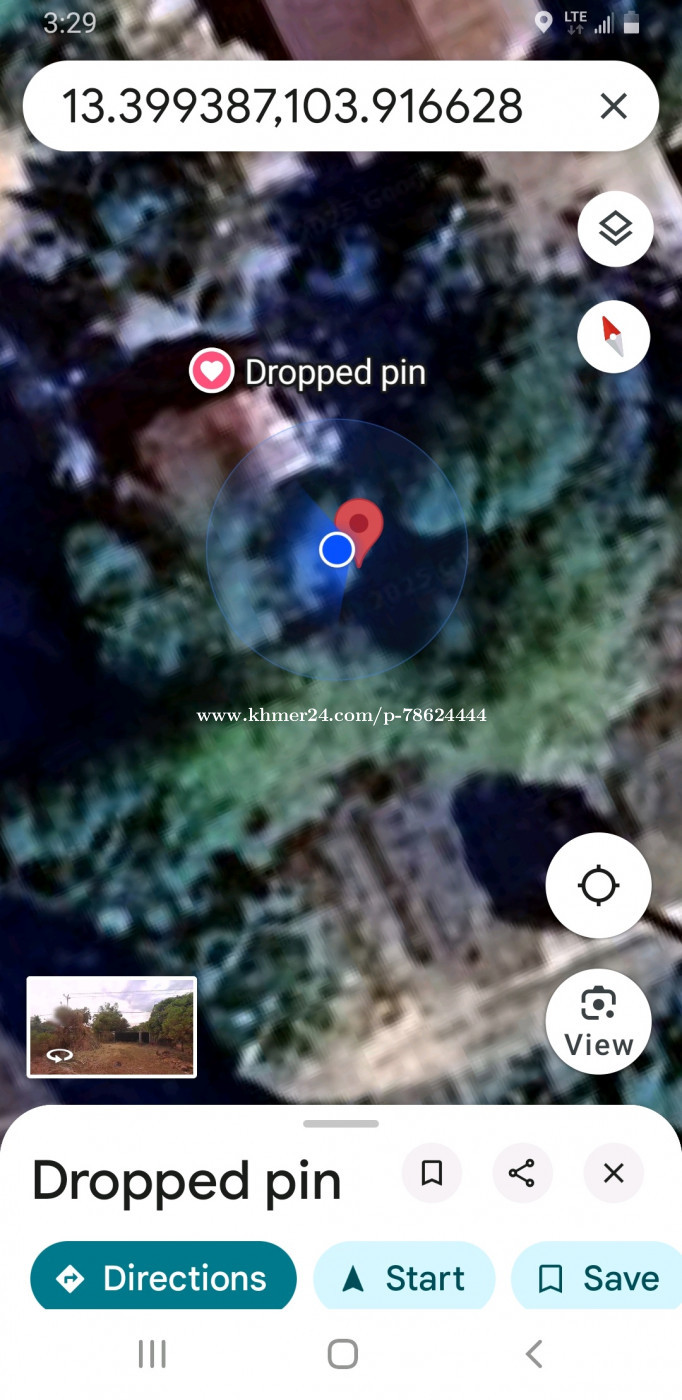Get Directions to the dropped pin
Image resolution: width=682 pixels, height=1400 pixels.
click(x=164, y=1278)
